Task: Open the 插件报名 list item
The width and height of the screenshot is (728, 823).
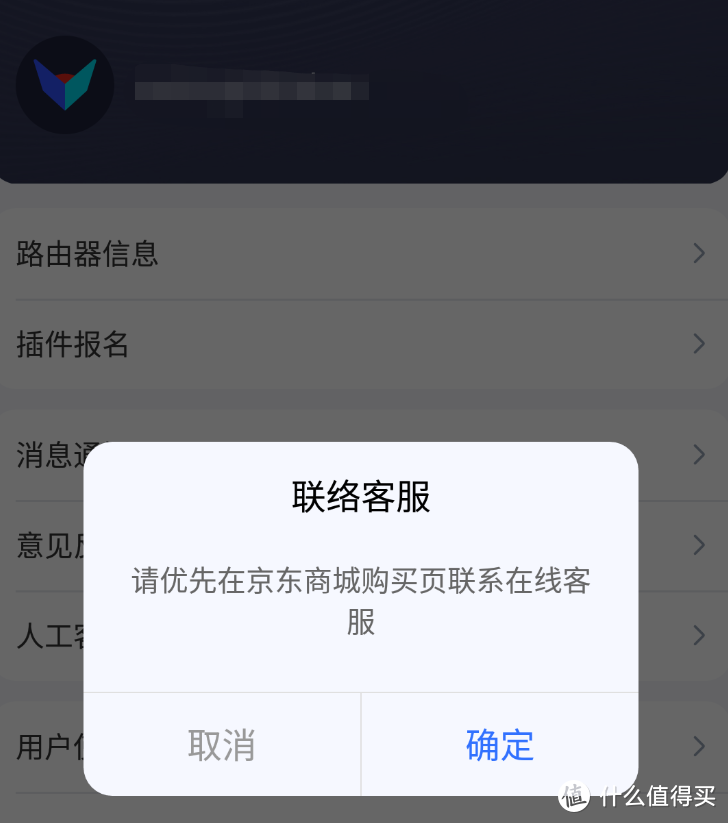Action: pyautogui.click(x=72, y=344)
